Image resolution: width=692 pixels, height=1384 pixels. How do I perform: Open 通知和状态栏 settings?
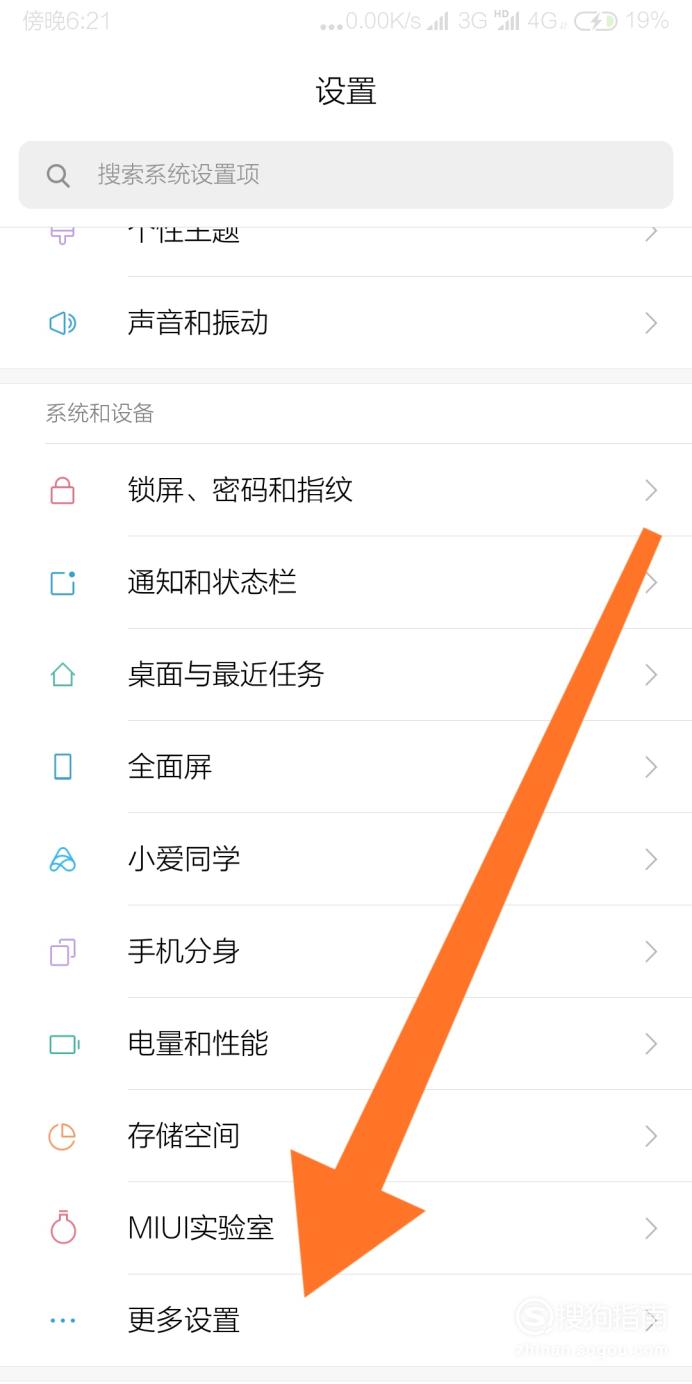(x=346, y=582)
